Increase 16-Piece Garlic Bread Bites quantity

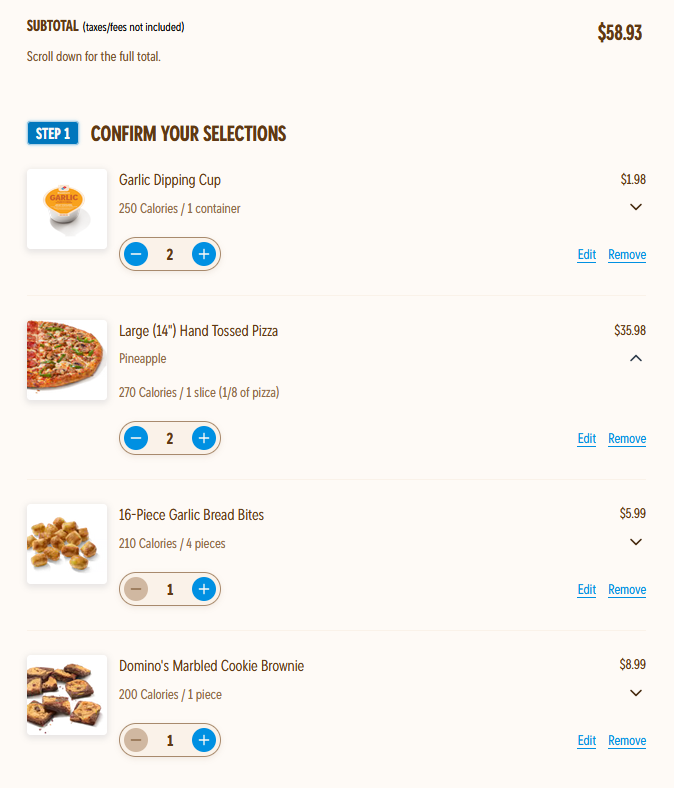pos(204,589)
